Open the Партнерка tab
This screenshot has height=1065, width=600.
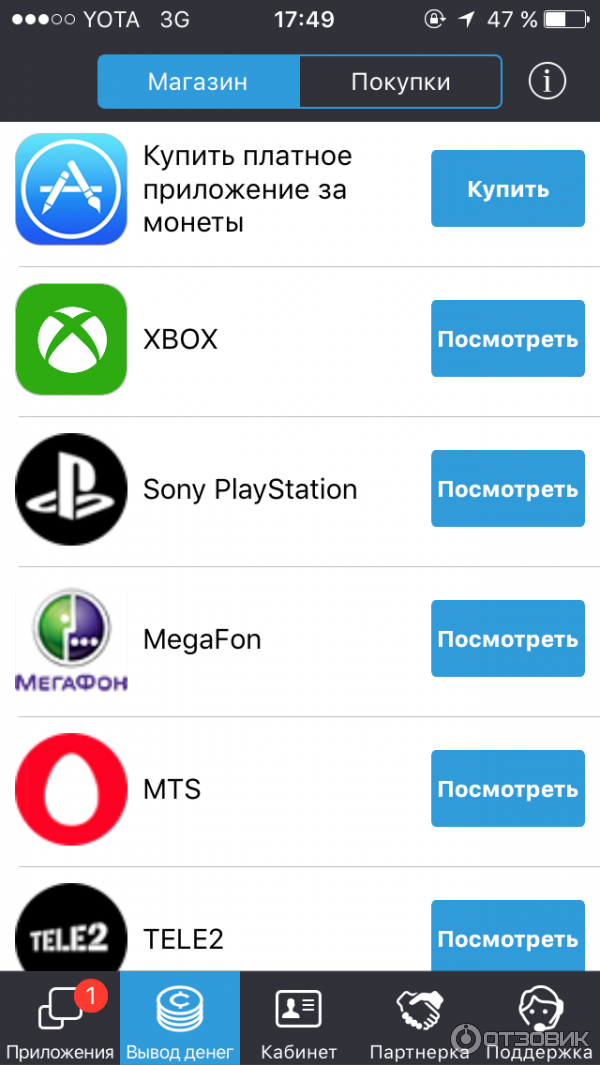[419, 1019]
